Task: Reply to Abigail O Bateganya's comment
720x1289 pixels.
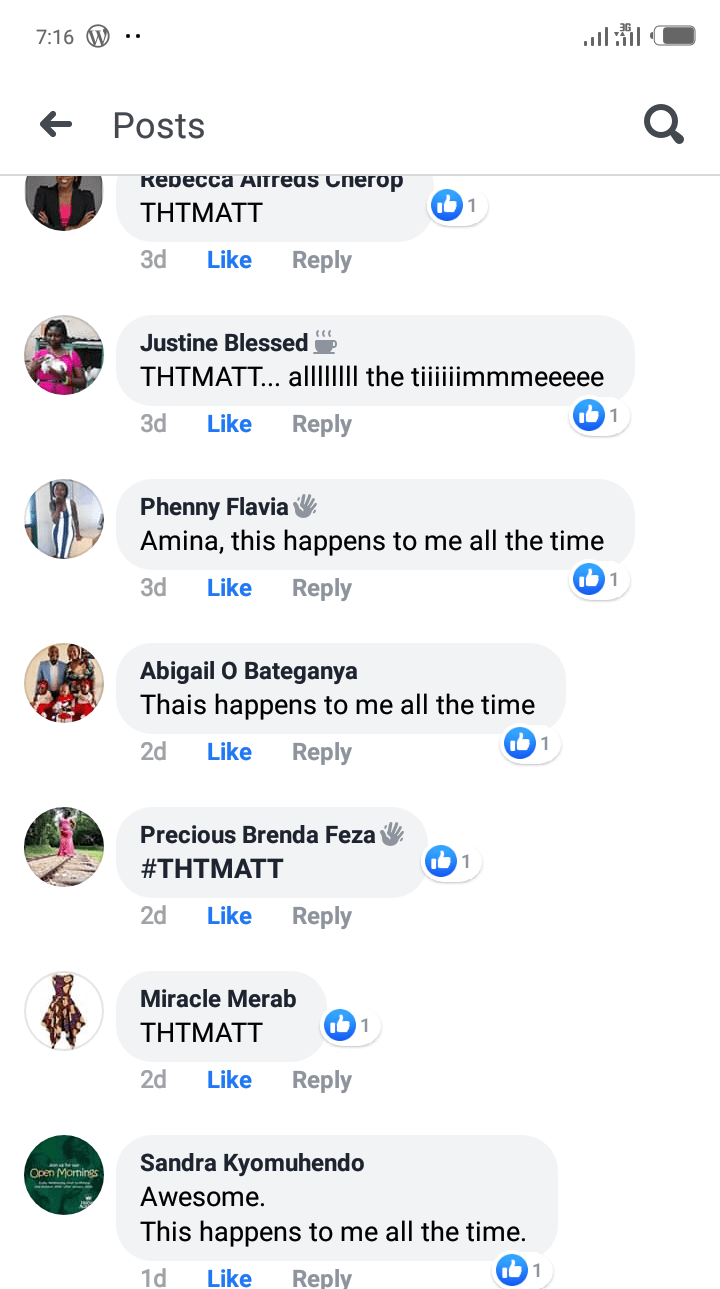Action: [x=321, y=752]
